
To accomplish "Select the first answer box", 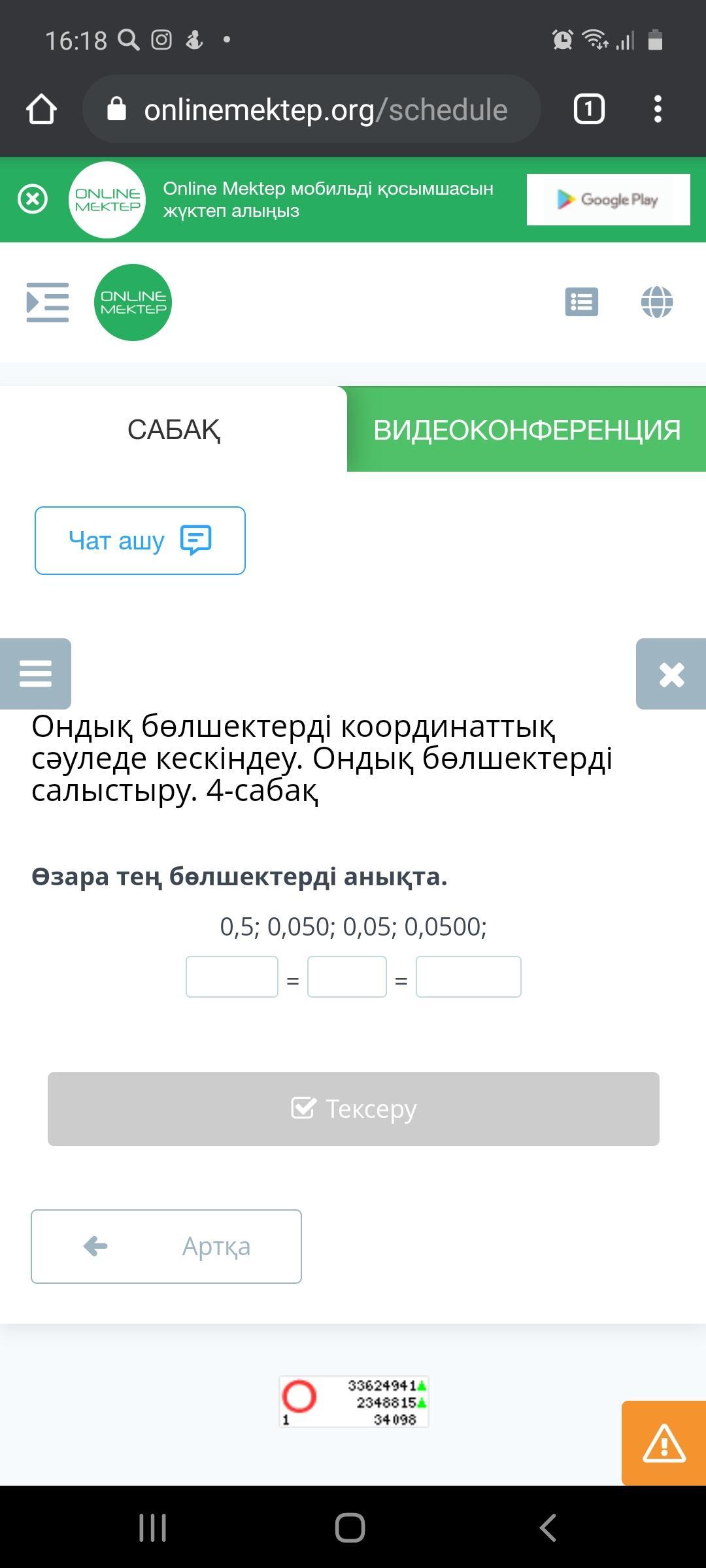I will tap(232, 977).
